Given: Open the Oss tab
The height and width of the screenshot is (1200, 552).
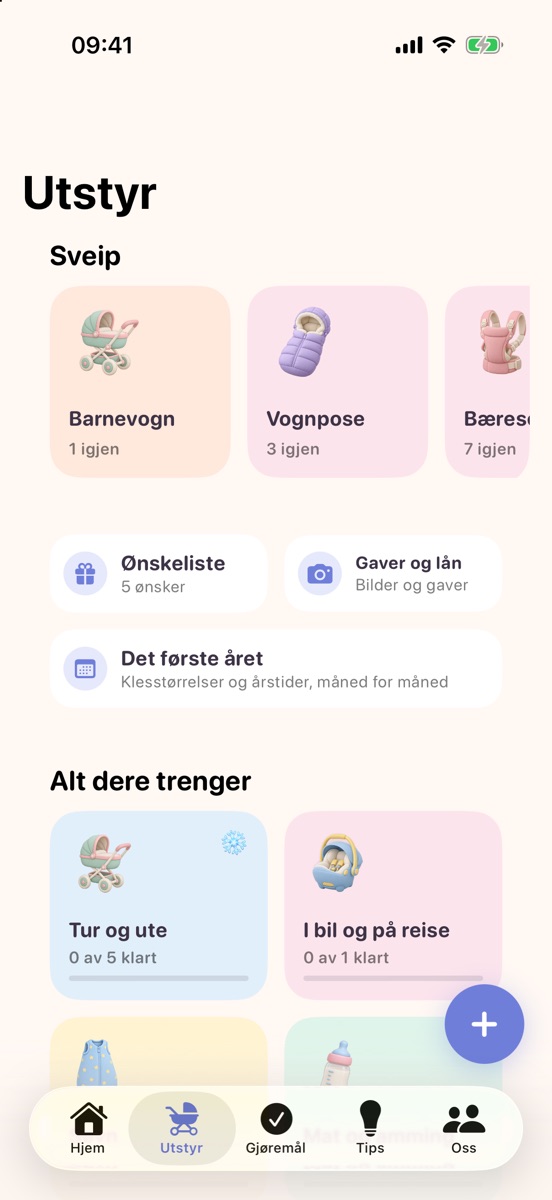Looking at the screenshot, I should (464, 1128).
